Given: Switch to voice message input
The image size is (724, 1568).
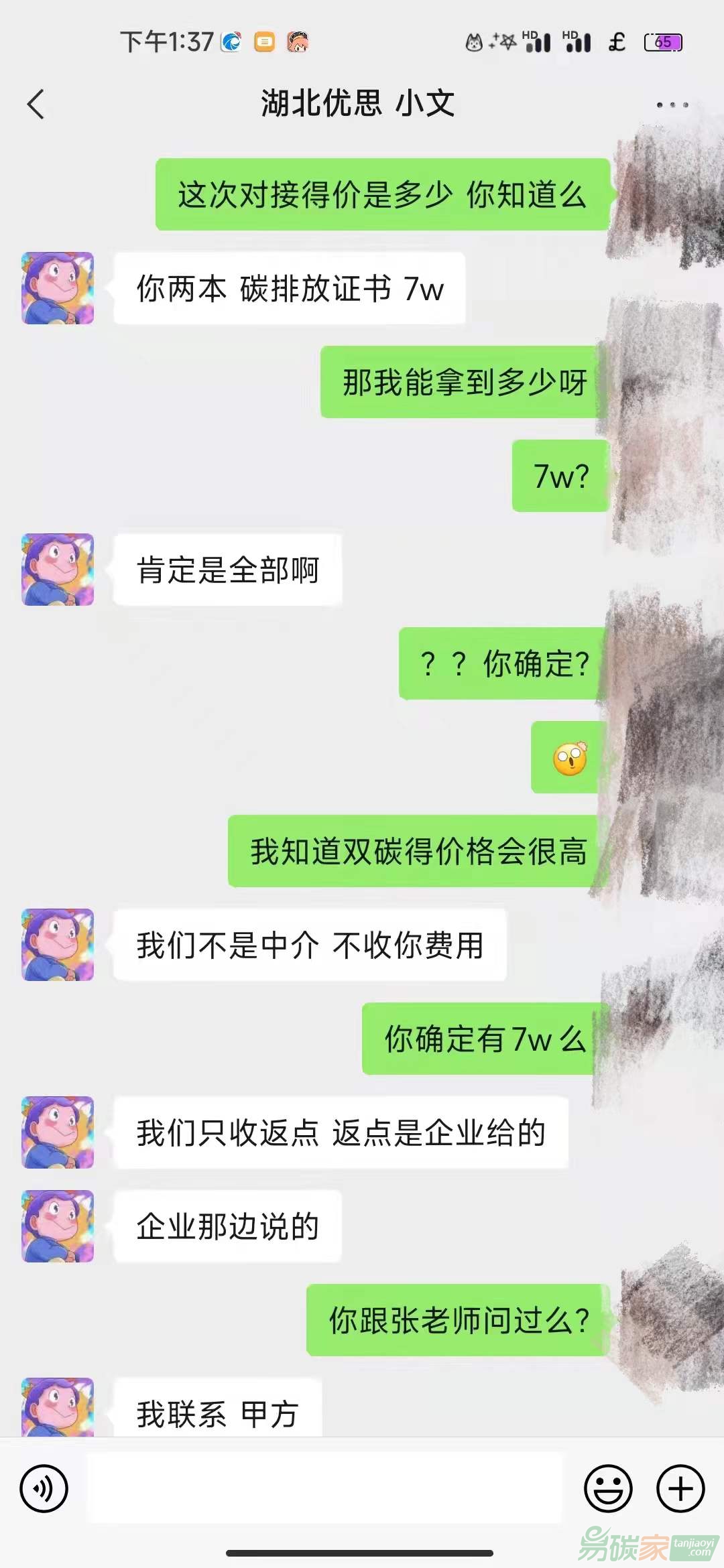Looking at the screenshot, I should (44, 1488).
